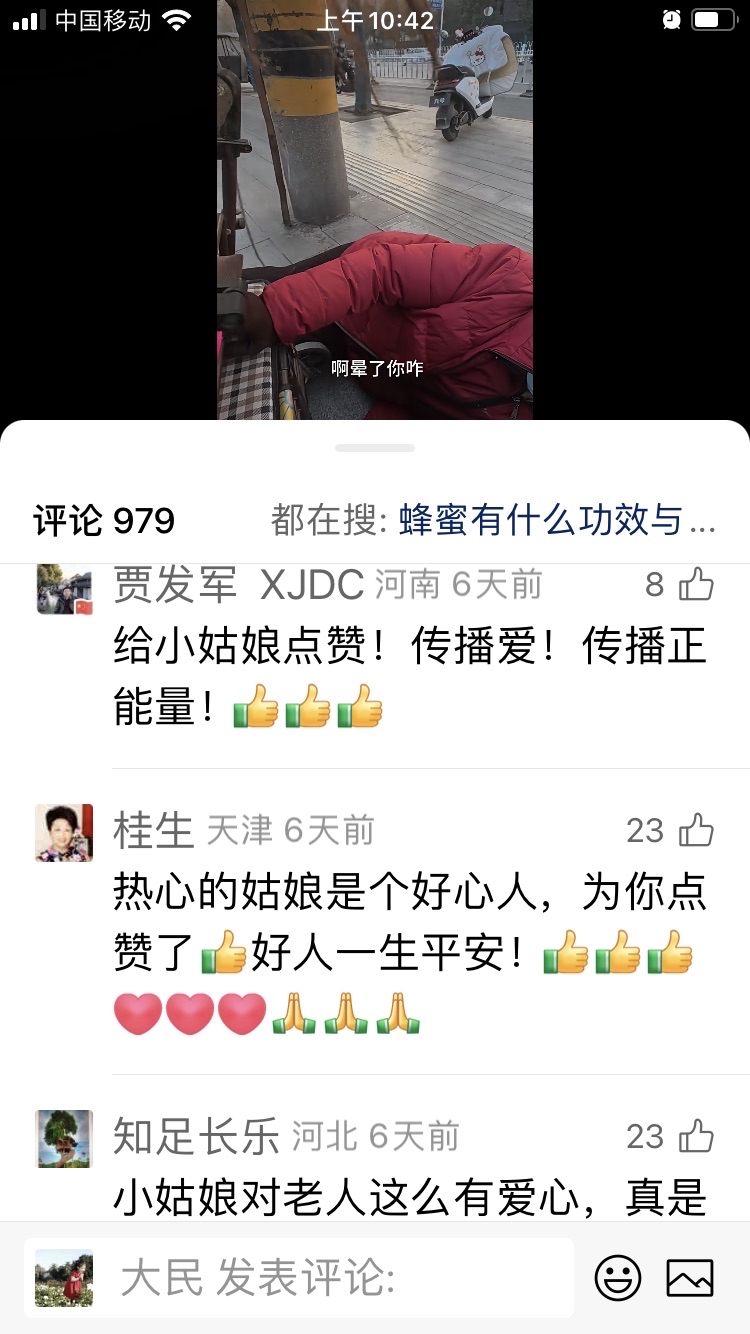Viewport: 750px width, 1334px height.
Task: Like 知足长乐's comment
Action: [x=696, y=1136]
